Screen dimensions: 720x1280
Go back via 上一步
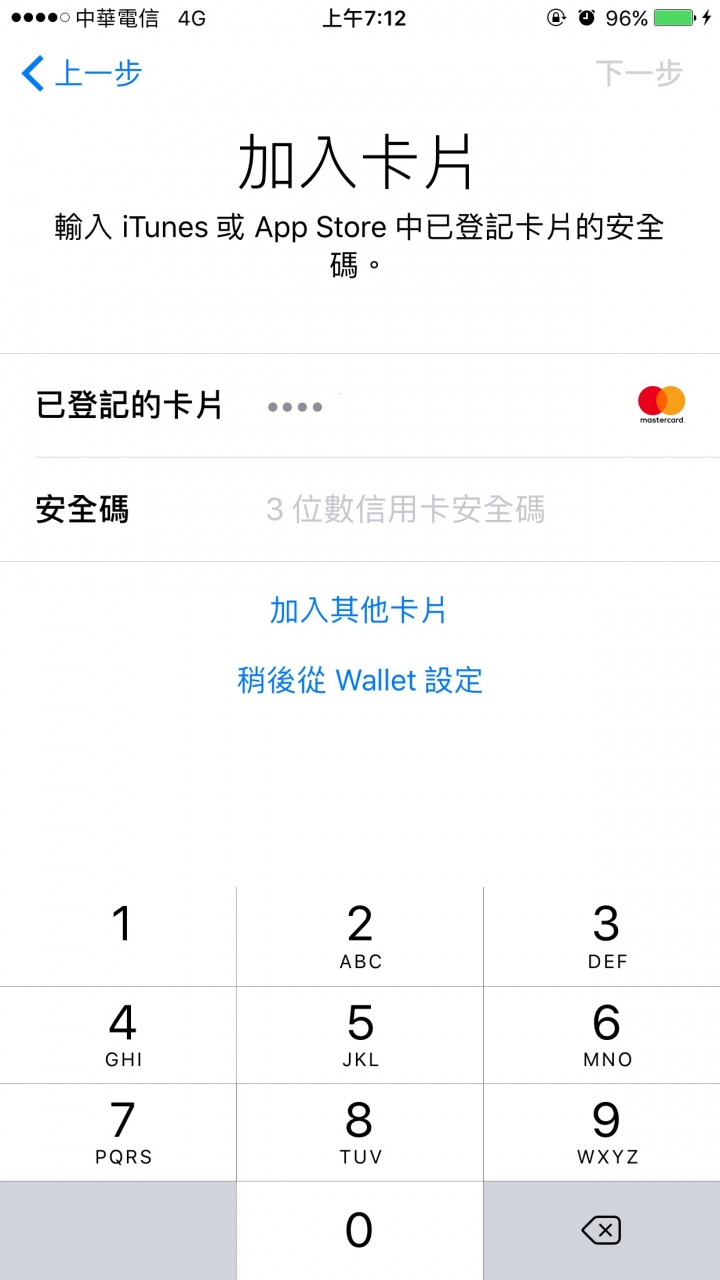pos(82,74)
